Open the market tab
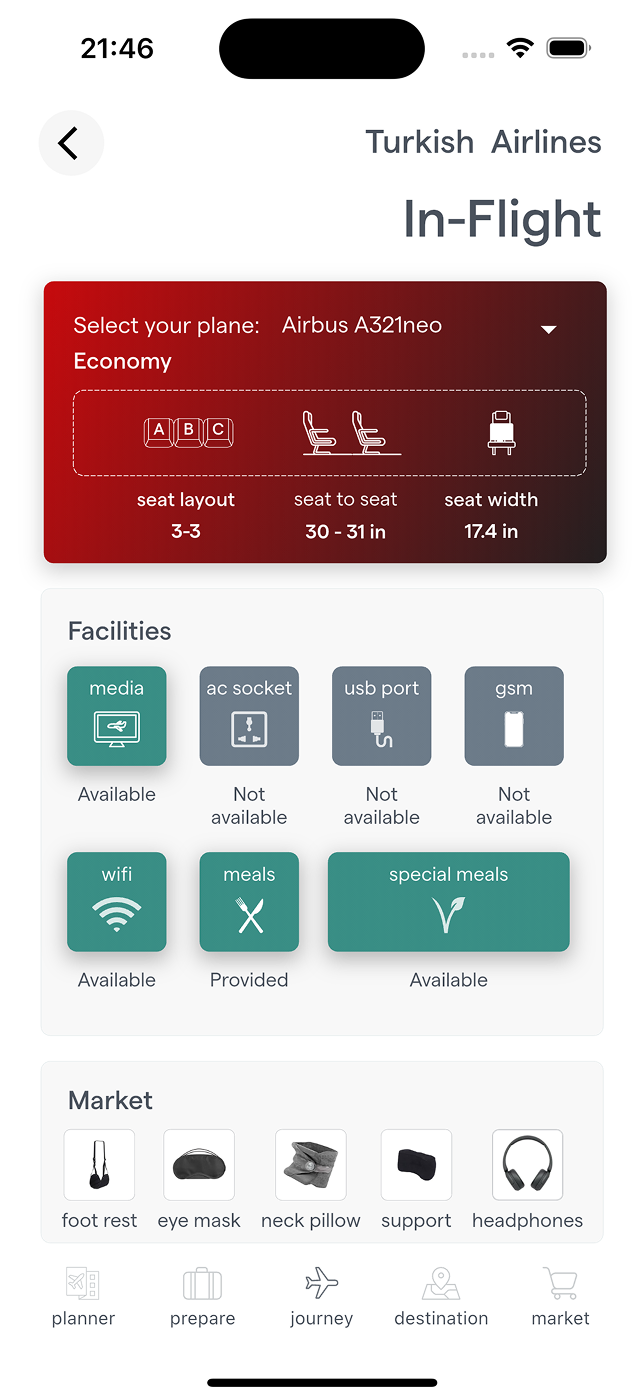This screenshot has height=1400, width=644. pos(560,1296)
